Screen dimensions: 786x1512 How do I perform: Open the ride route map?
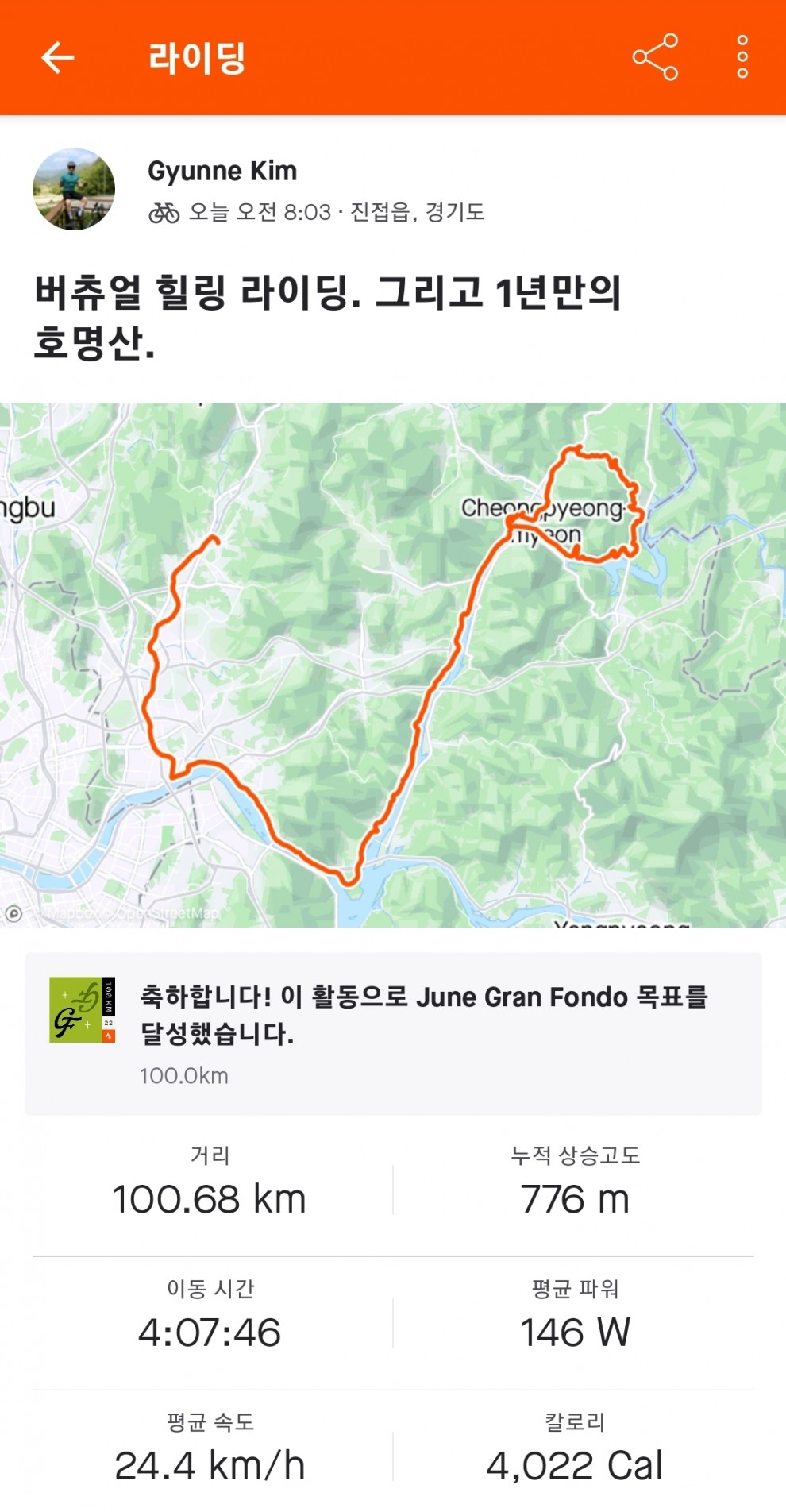393,665
